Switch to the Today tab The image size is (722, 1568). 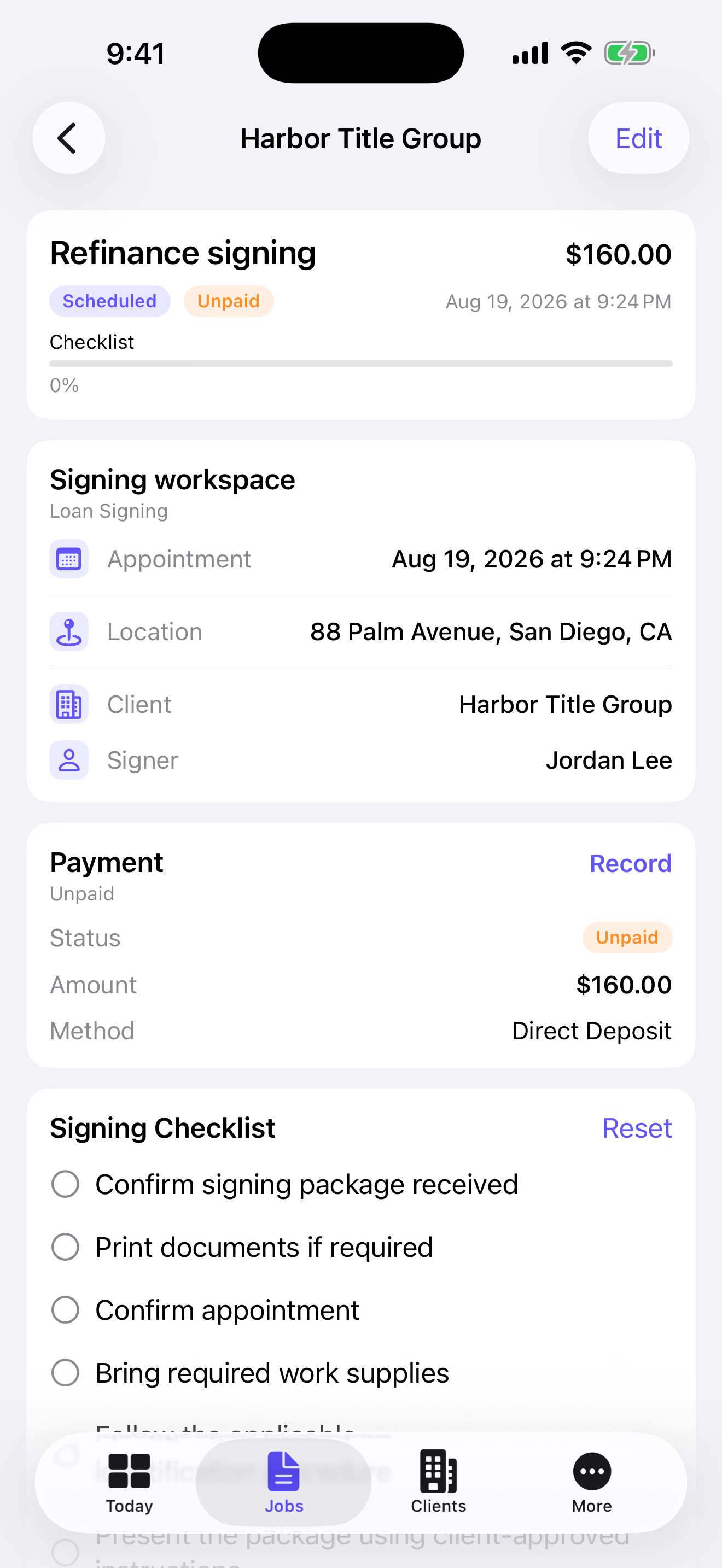point(129,1483)
